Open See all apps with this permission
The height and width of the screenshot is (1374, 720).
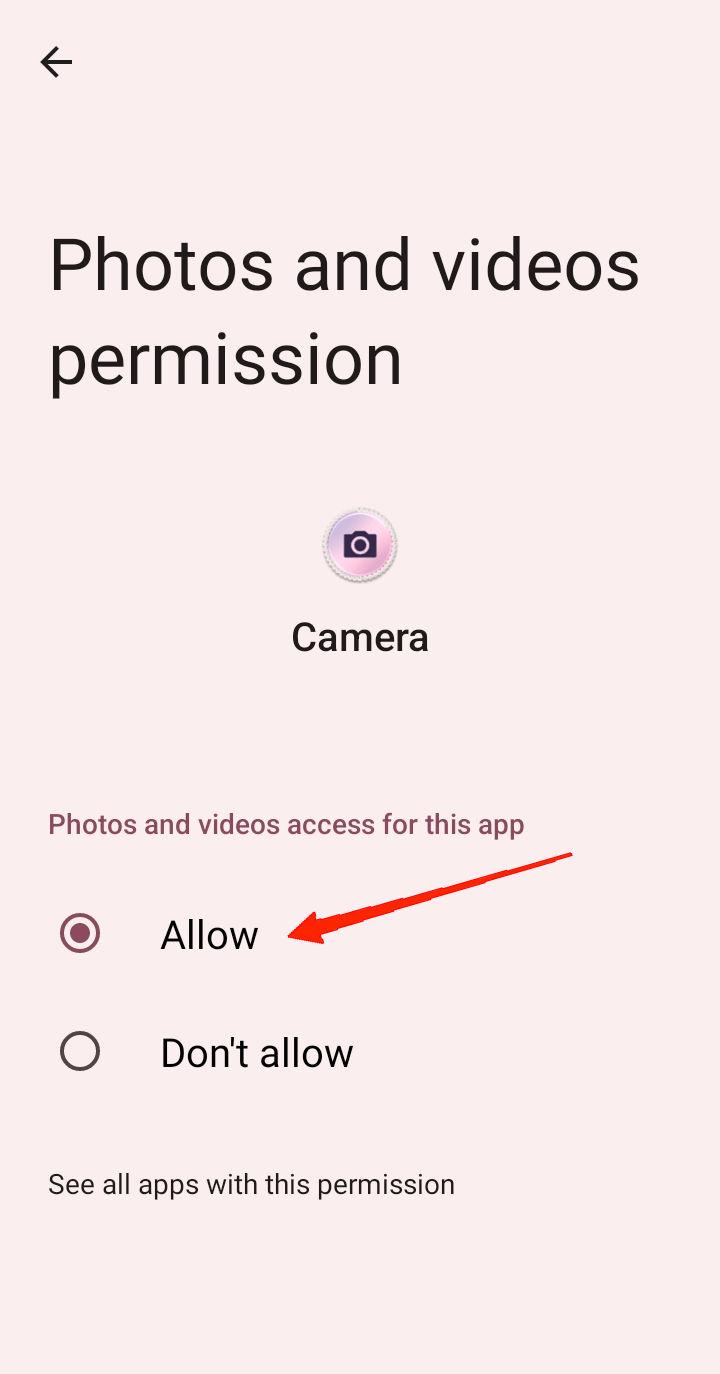tap(251, 1184)
